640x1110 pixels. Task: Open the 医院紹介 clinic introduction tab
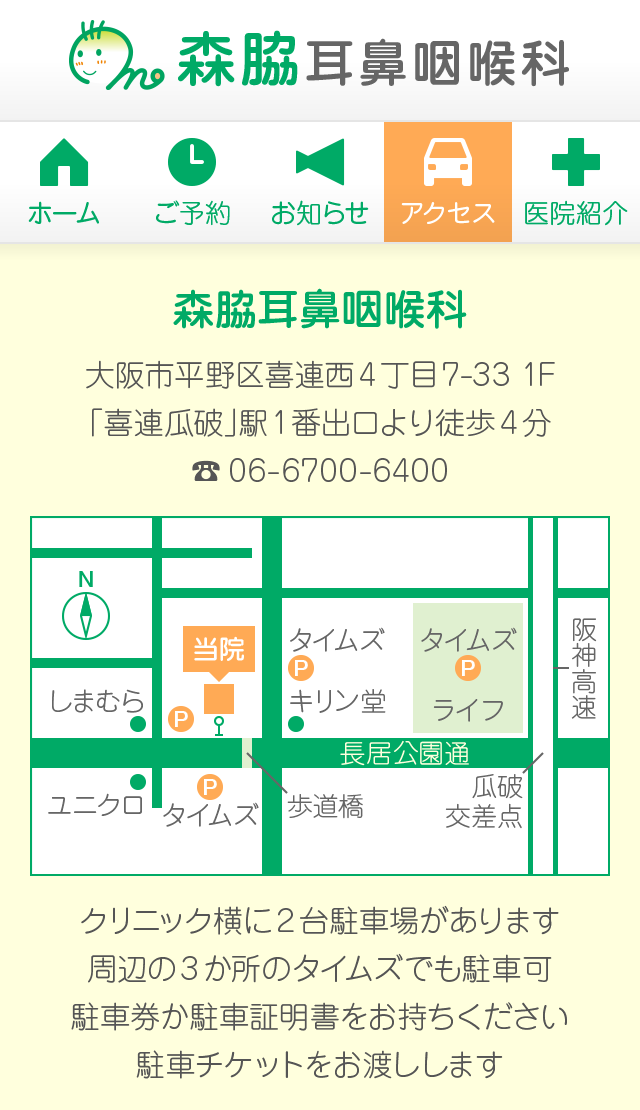[x=576, y=182]
